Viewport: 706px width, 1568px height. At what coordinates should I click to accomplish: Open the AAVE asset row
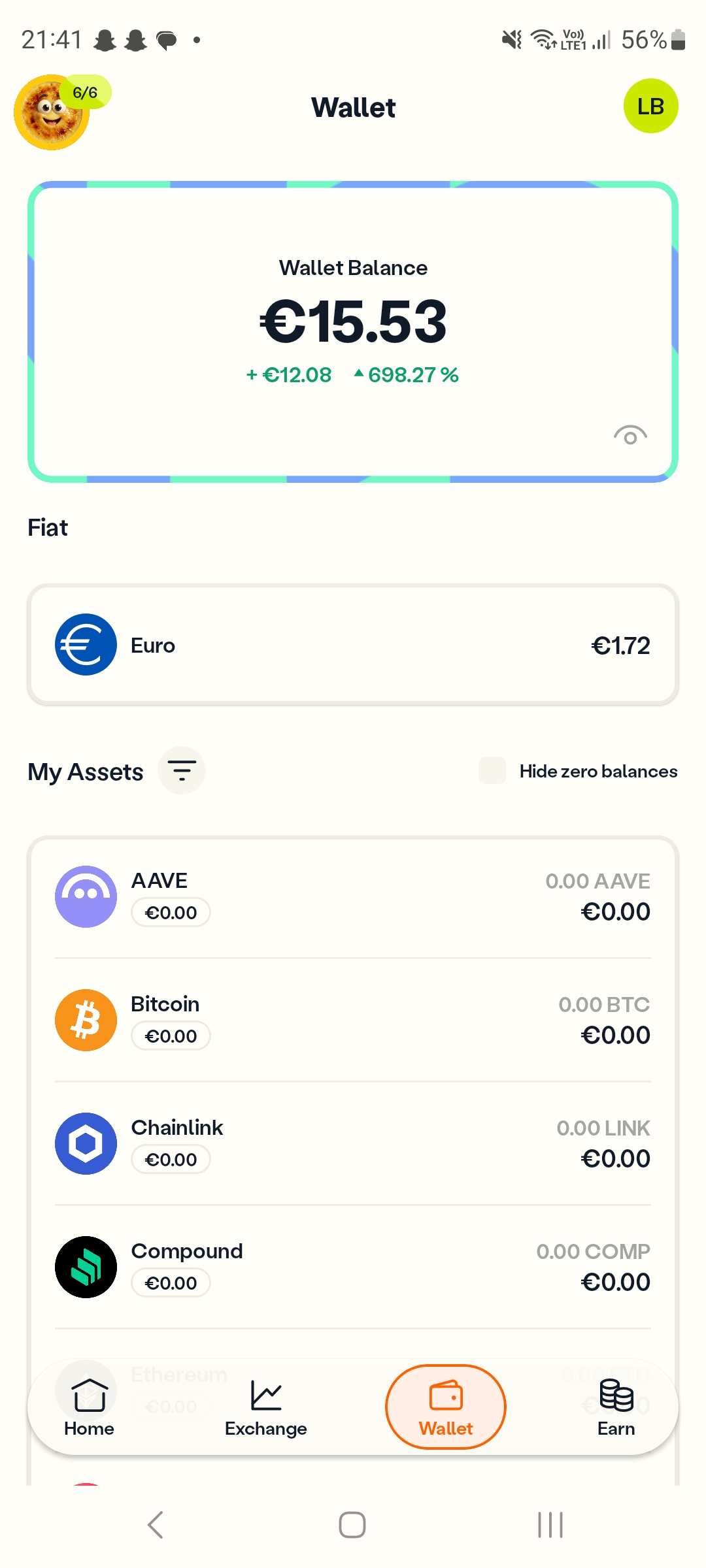coord(353,896)
